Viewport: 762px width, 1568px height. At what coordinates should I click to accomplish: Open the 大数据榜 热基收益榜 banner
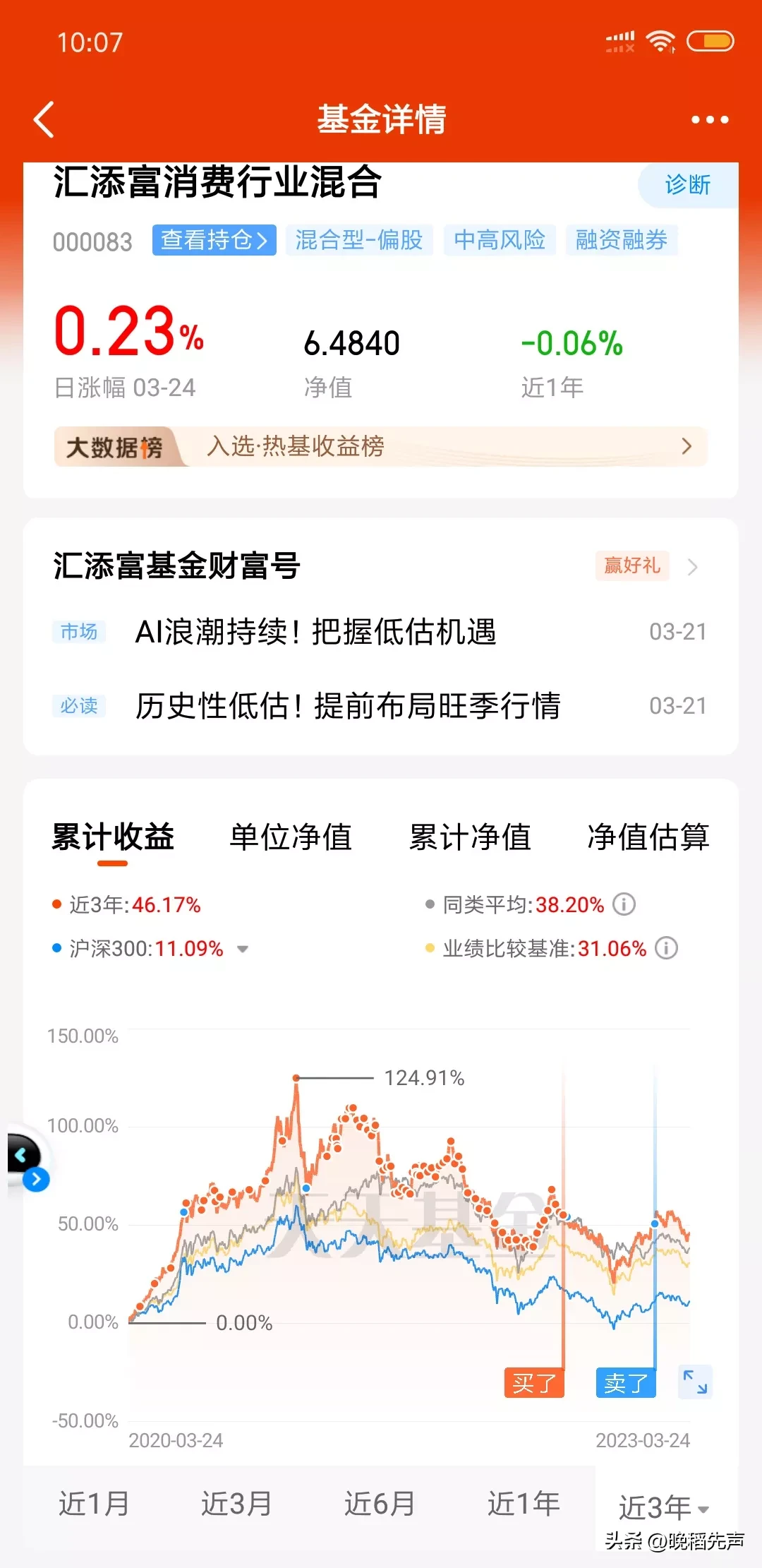tap(381, 446)
